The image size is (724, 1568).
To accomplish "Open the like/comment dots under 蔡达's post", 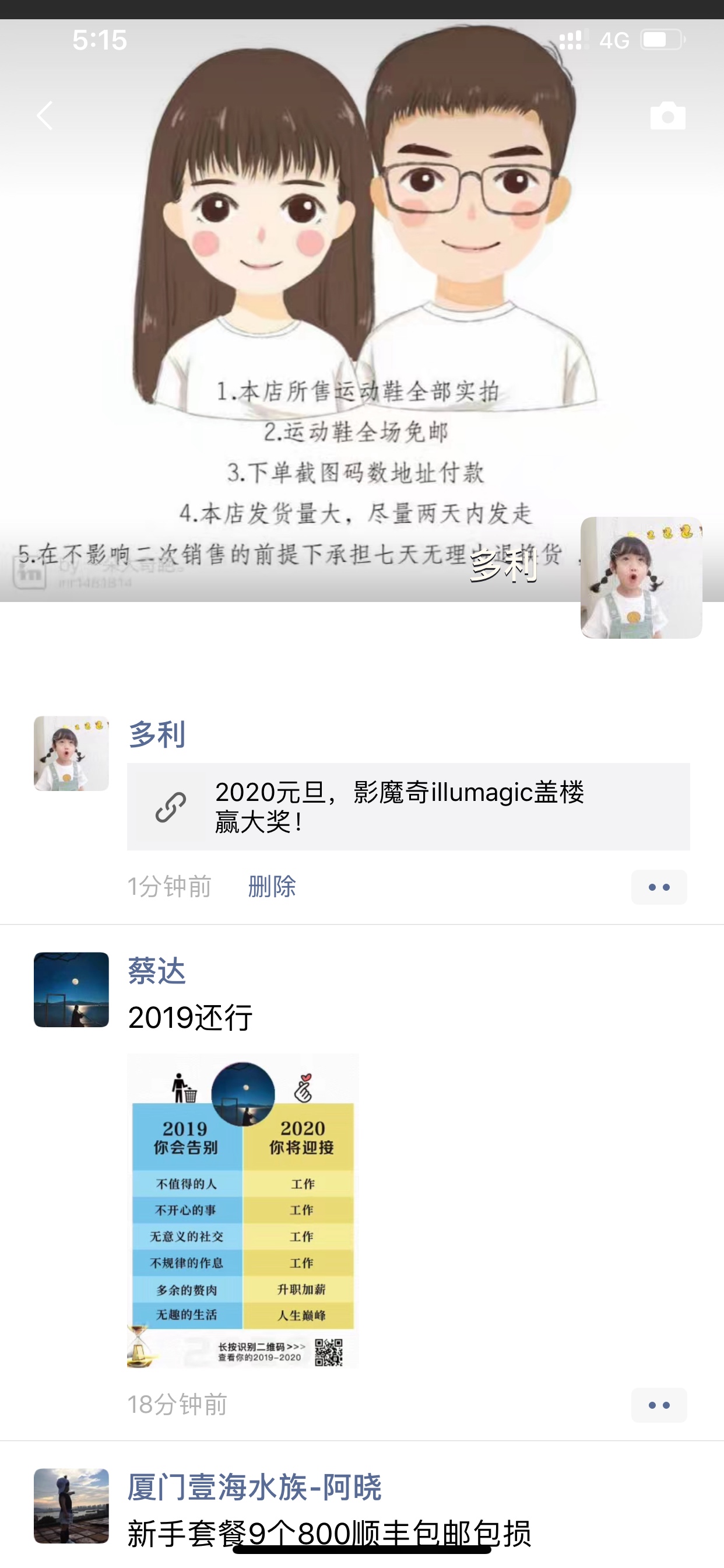I will 658,1405.
